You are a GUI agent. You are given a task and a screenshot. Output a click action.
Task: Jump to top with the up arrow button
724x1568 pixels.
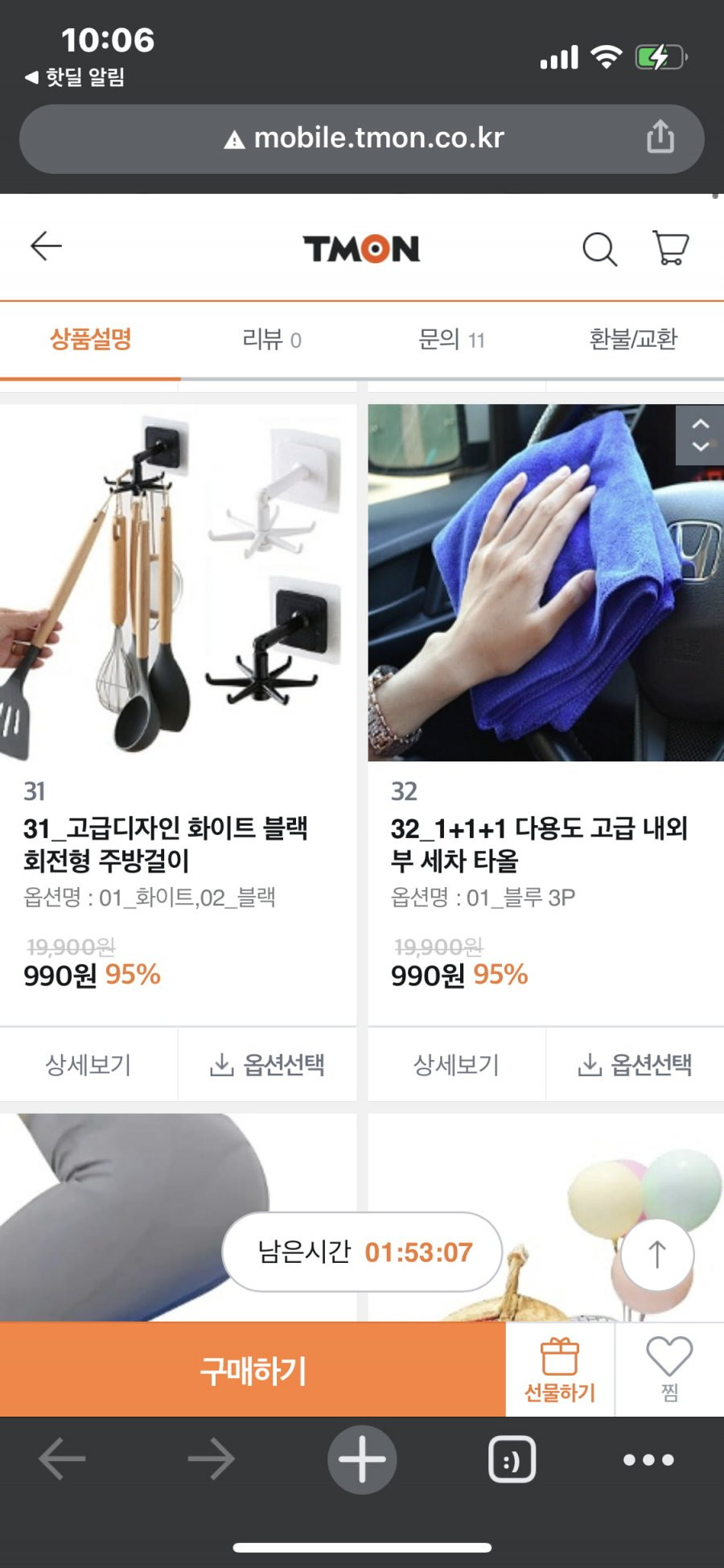(657, 1254)
